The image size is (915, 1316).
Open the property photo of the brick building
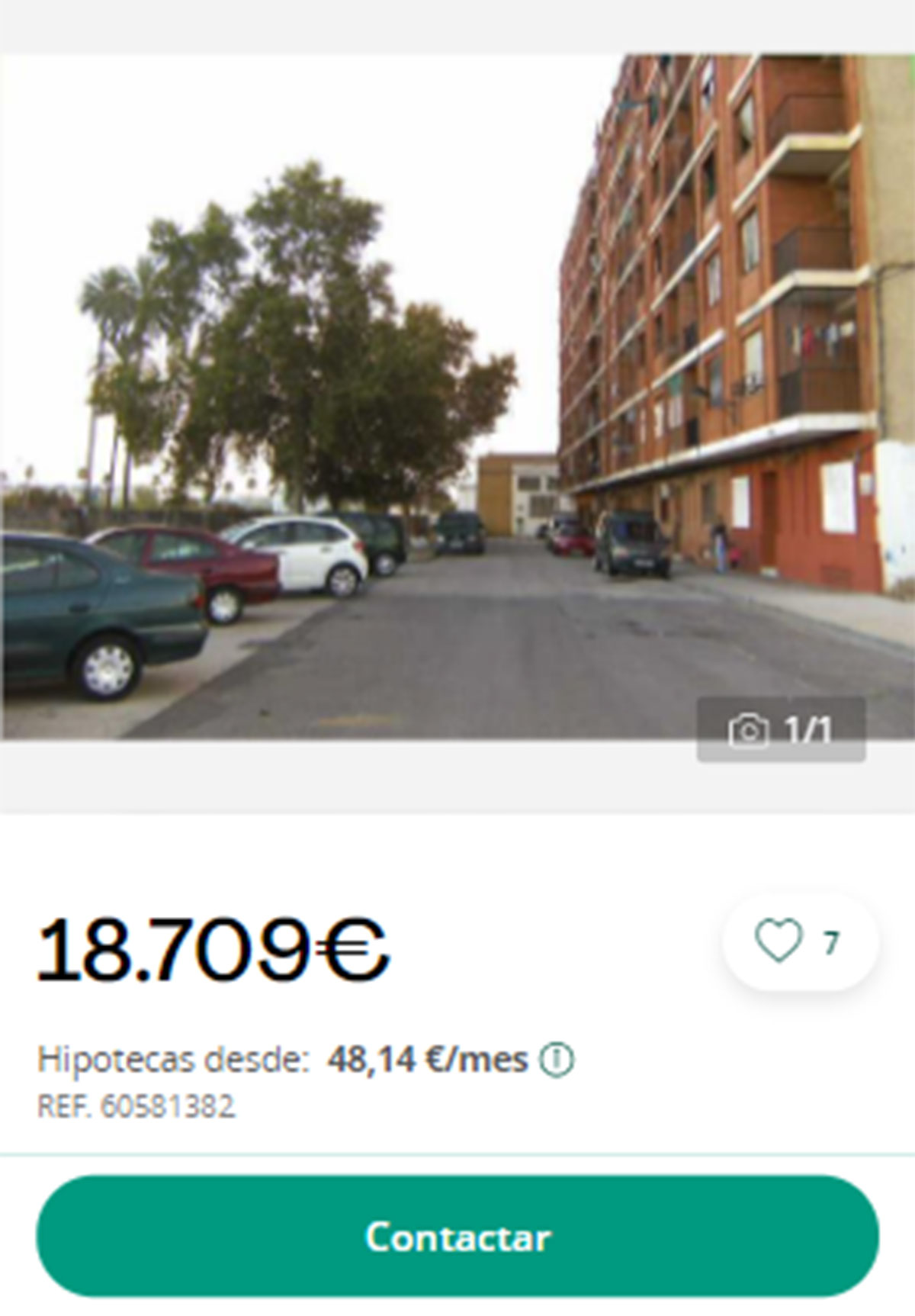coord(457,397)
